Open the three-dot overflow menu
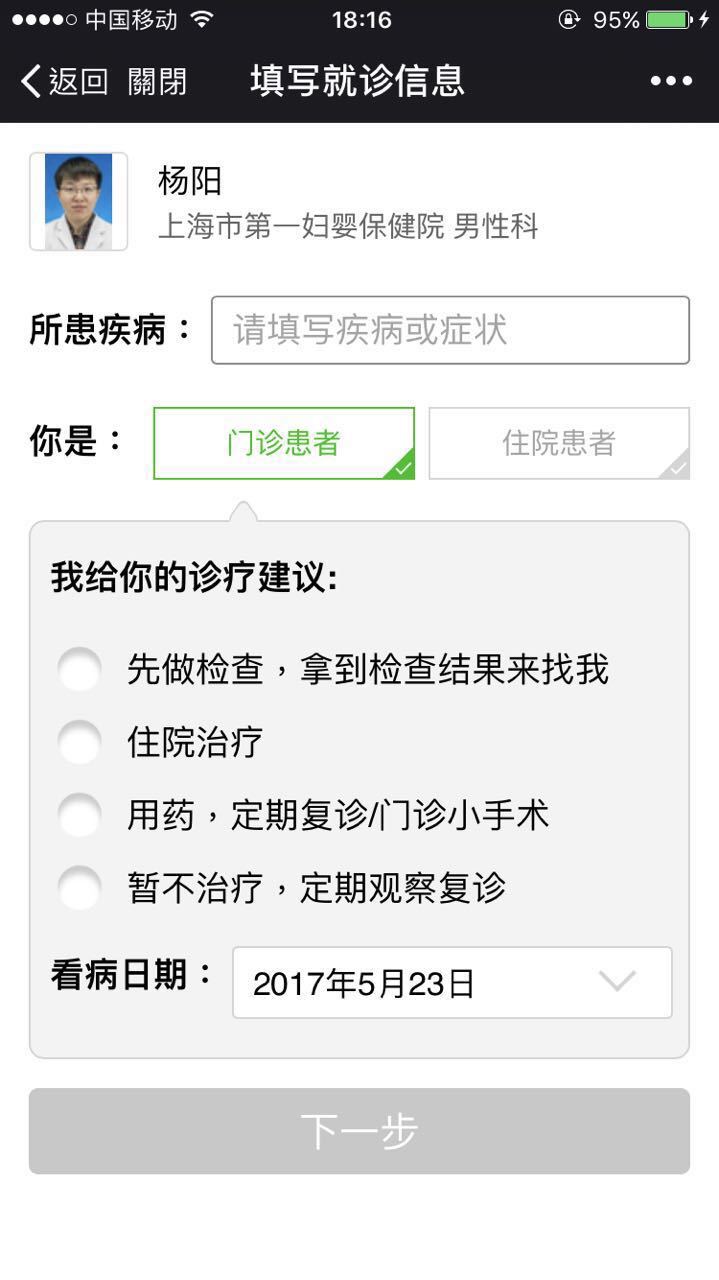This screenshot has width=719, height=1280. [x=671, y=81]
